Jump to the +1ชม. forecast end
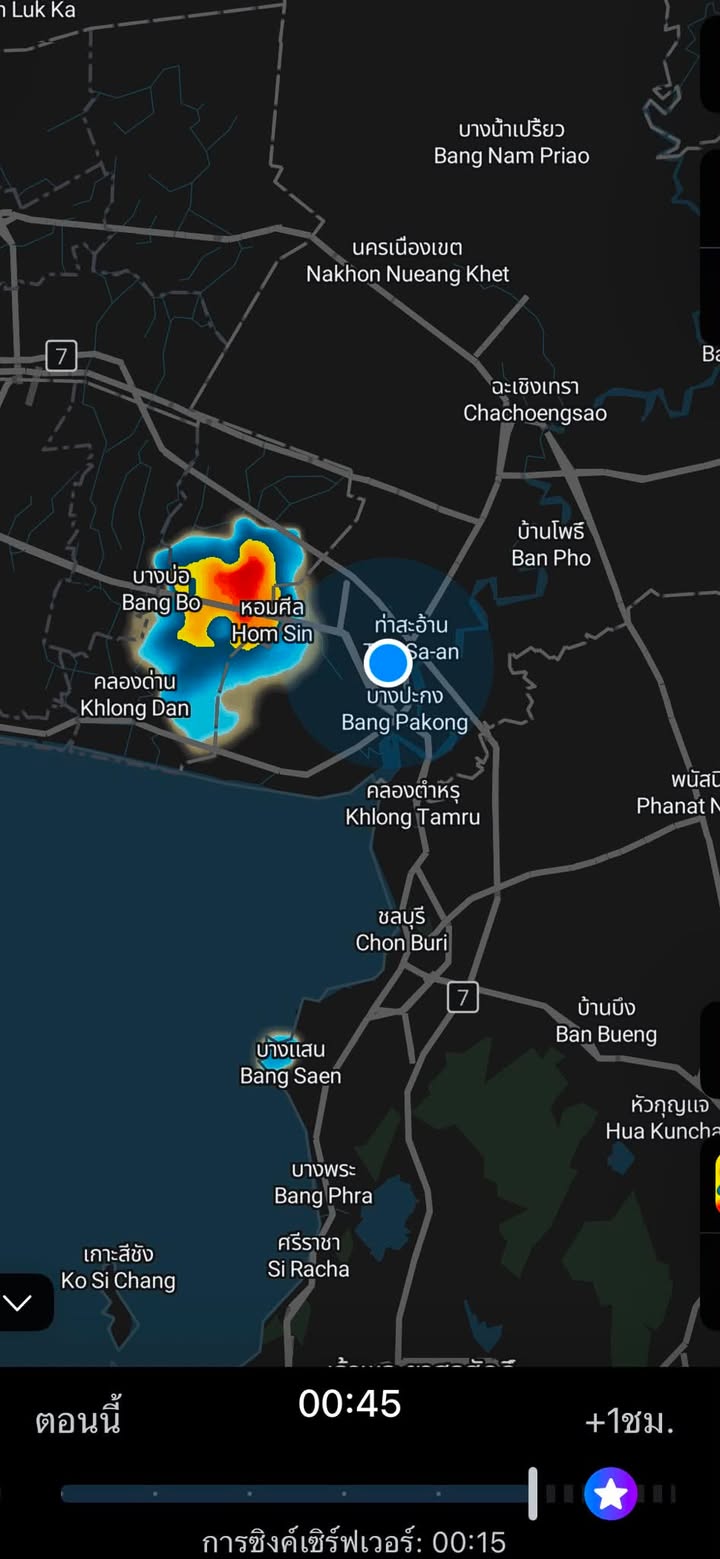The height and width of the screenshot is (1559, 720). 630,1421
